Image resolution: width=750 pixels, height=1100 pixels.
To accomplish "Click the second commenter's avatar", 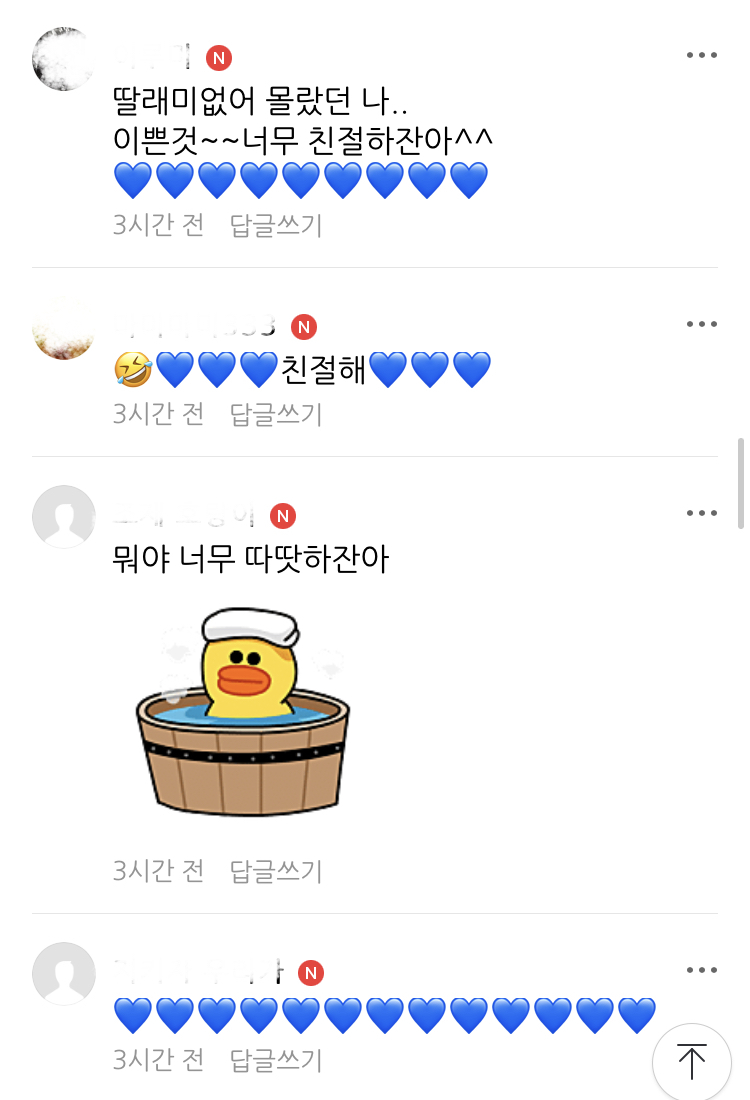I will pyautogui.click(x=63, y=327).
